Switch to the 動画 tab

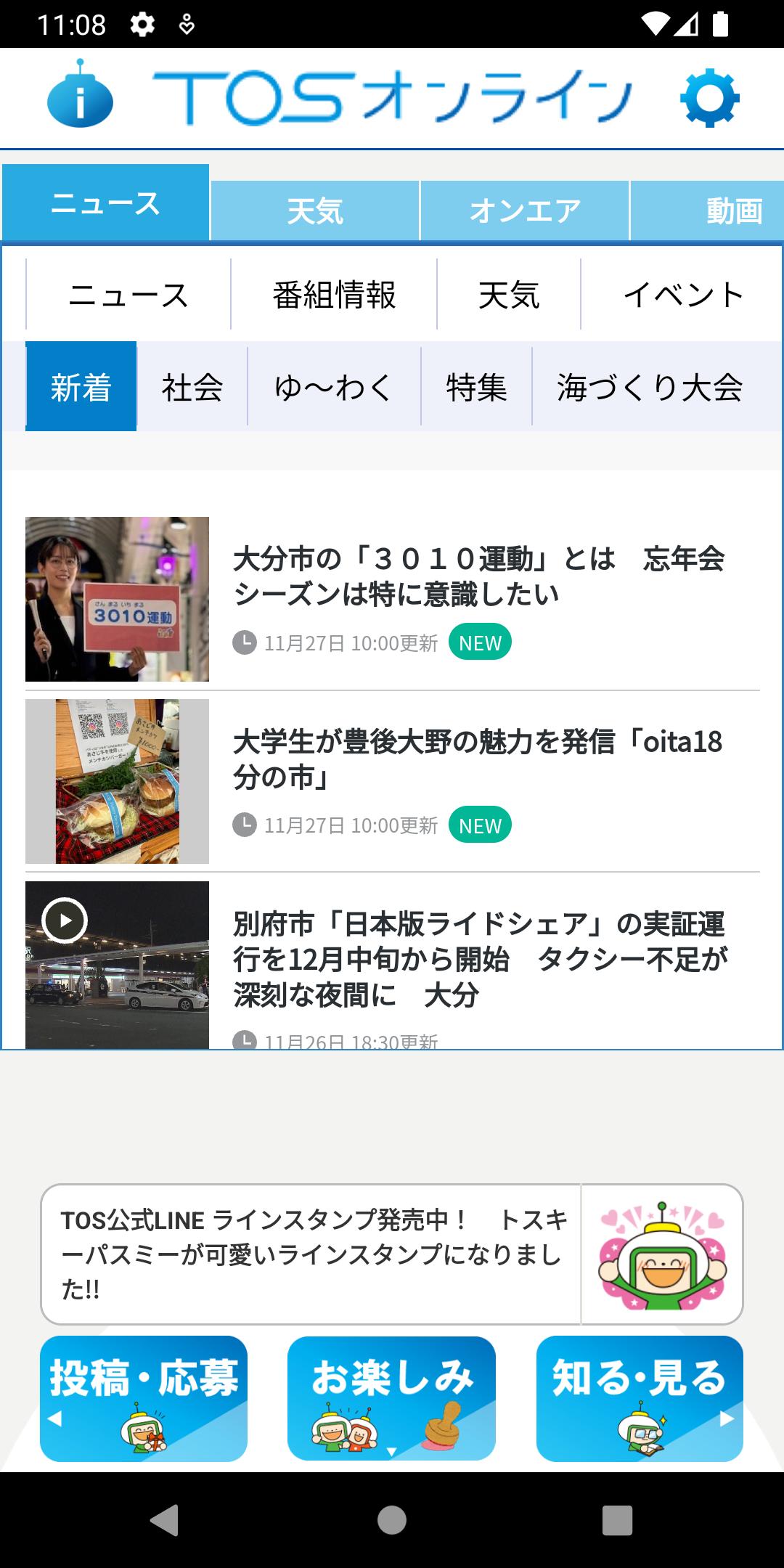pos(733,211)
